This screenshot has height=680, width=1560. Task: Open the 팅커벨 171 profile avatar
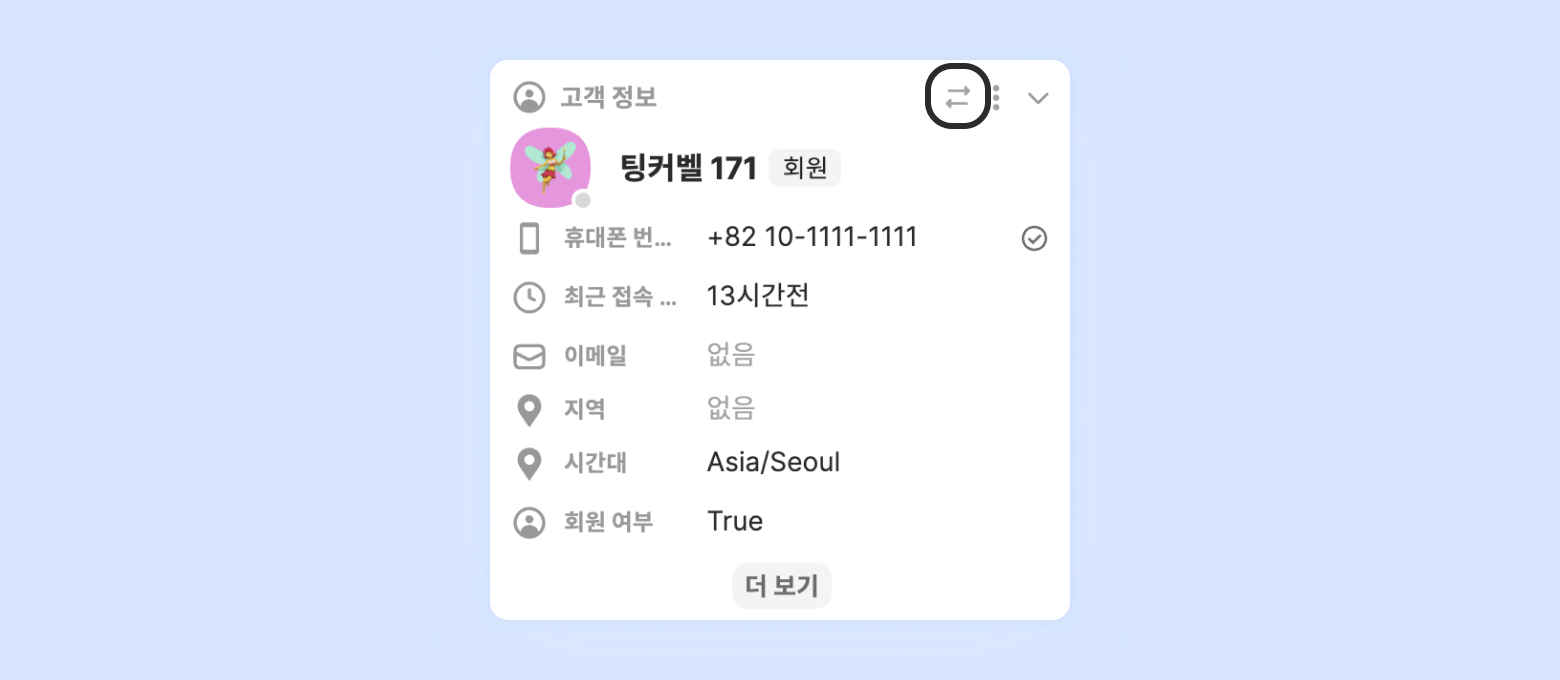(550, 167)
